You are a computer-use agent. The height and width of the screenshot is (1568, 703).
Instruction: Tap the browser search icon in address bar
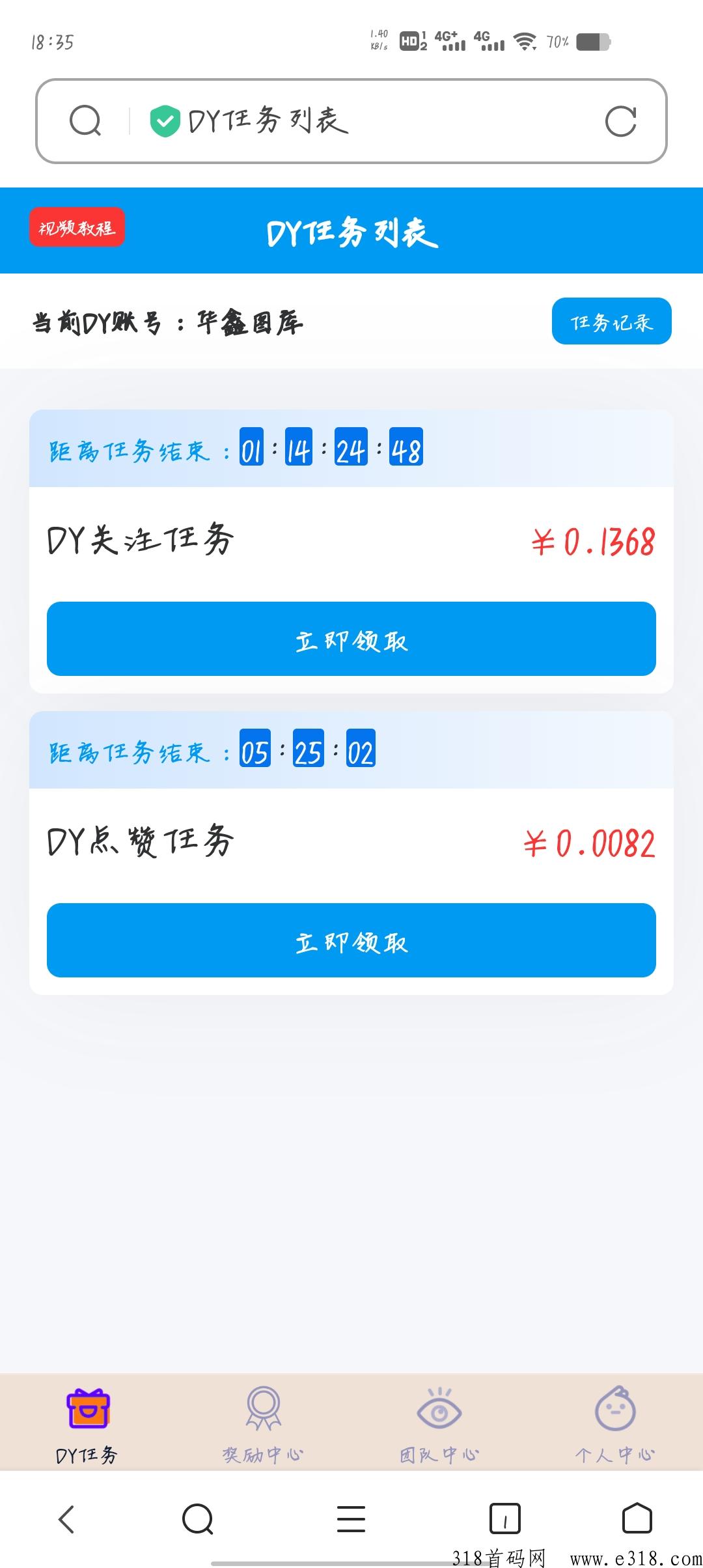[85, 120]
